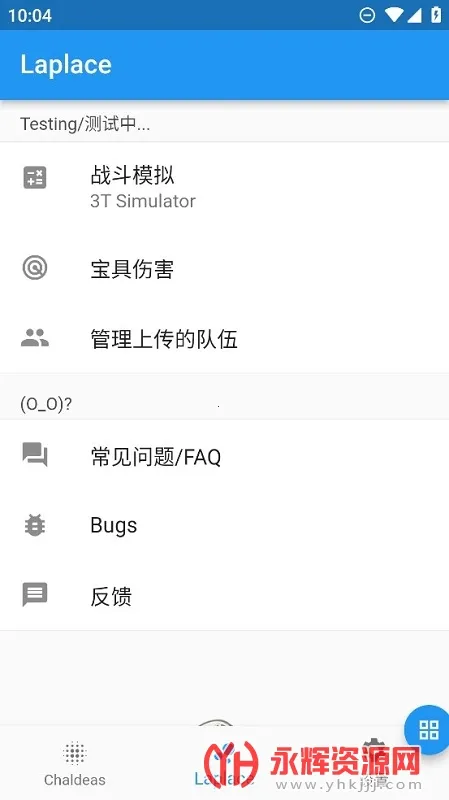This screenshot has width=449, height=800.
Task: Switch to the Chaldeas tab
Action: coord(74,763)
